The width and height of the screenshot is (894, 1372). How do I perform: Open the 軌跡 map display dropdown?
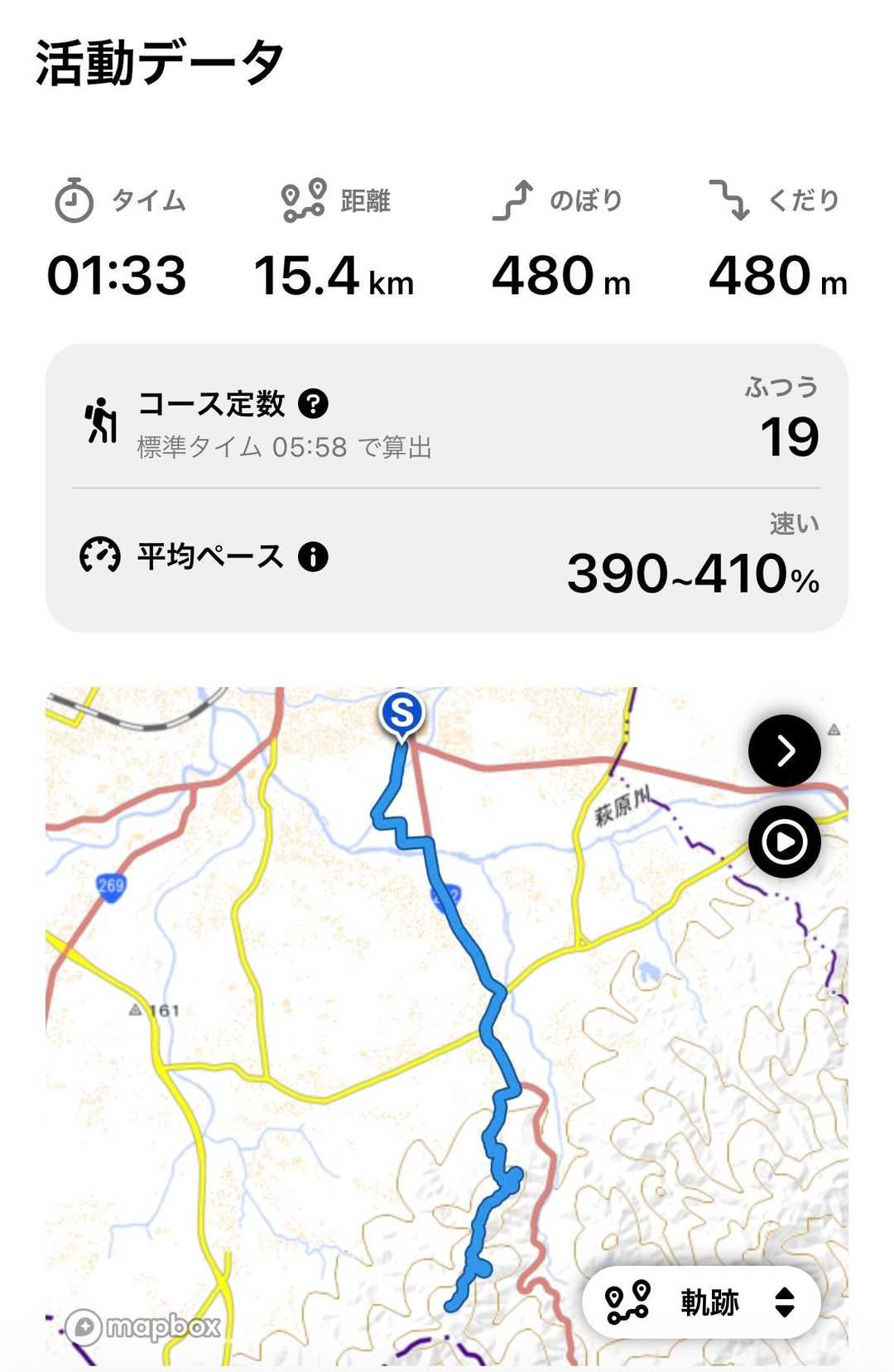[x=702, y=1302]
